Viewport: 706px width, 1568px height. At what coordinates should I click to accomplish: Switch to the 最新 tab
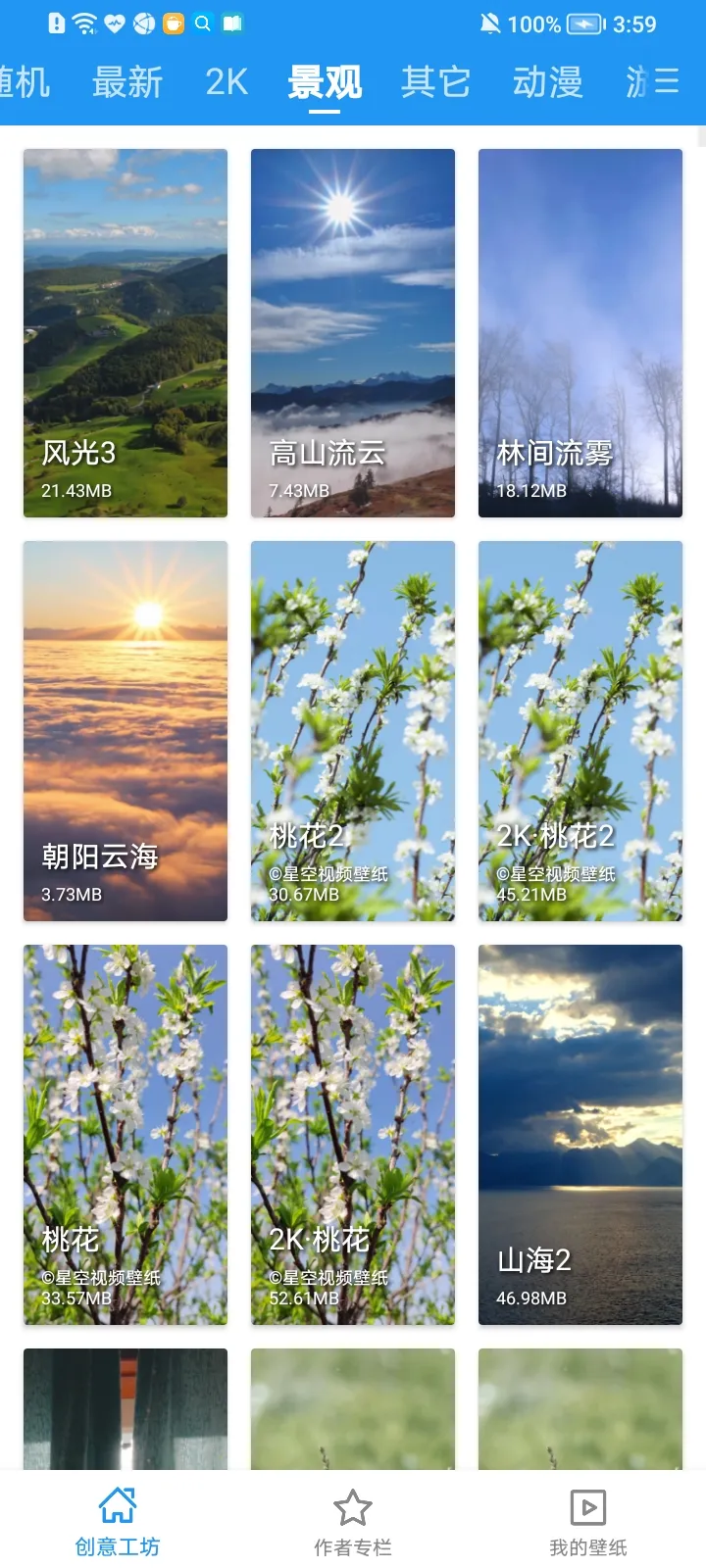click(x=127, y=82)
